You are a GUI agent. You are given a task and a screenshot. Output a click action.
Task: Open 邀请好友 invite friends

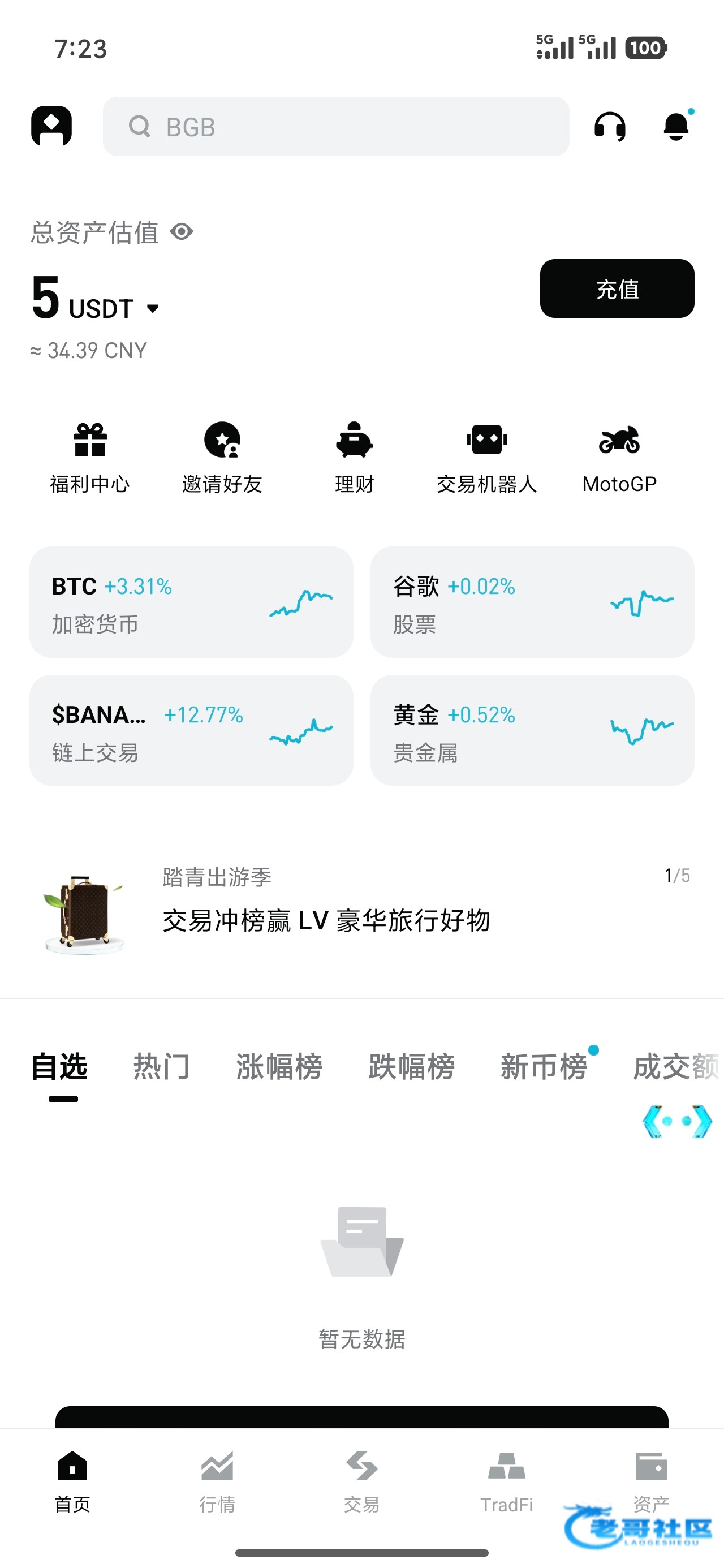(x=222, y=457)
